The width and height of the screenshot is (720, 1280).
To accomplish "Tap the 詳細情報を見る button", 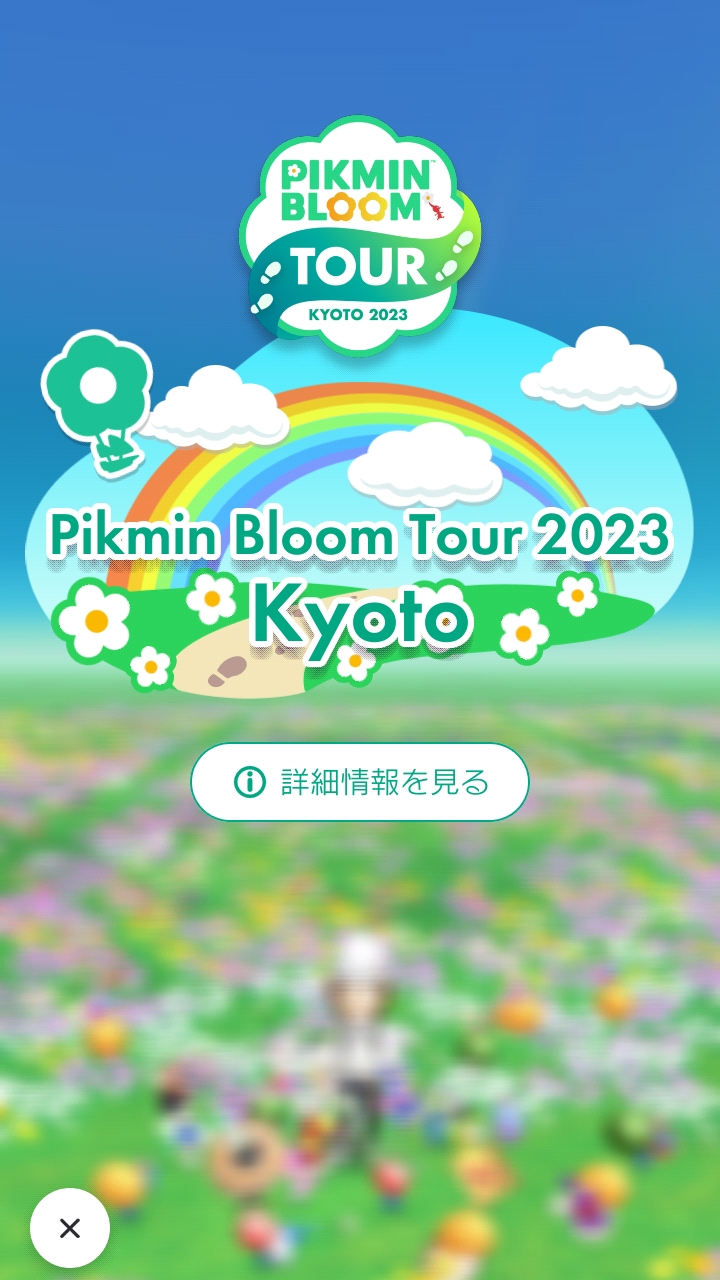I will coord(360,782).
